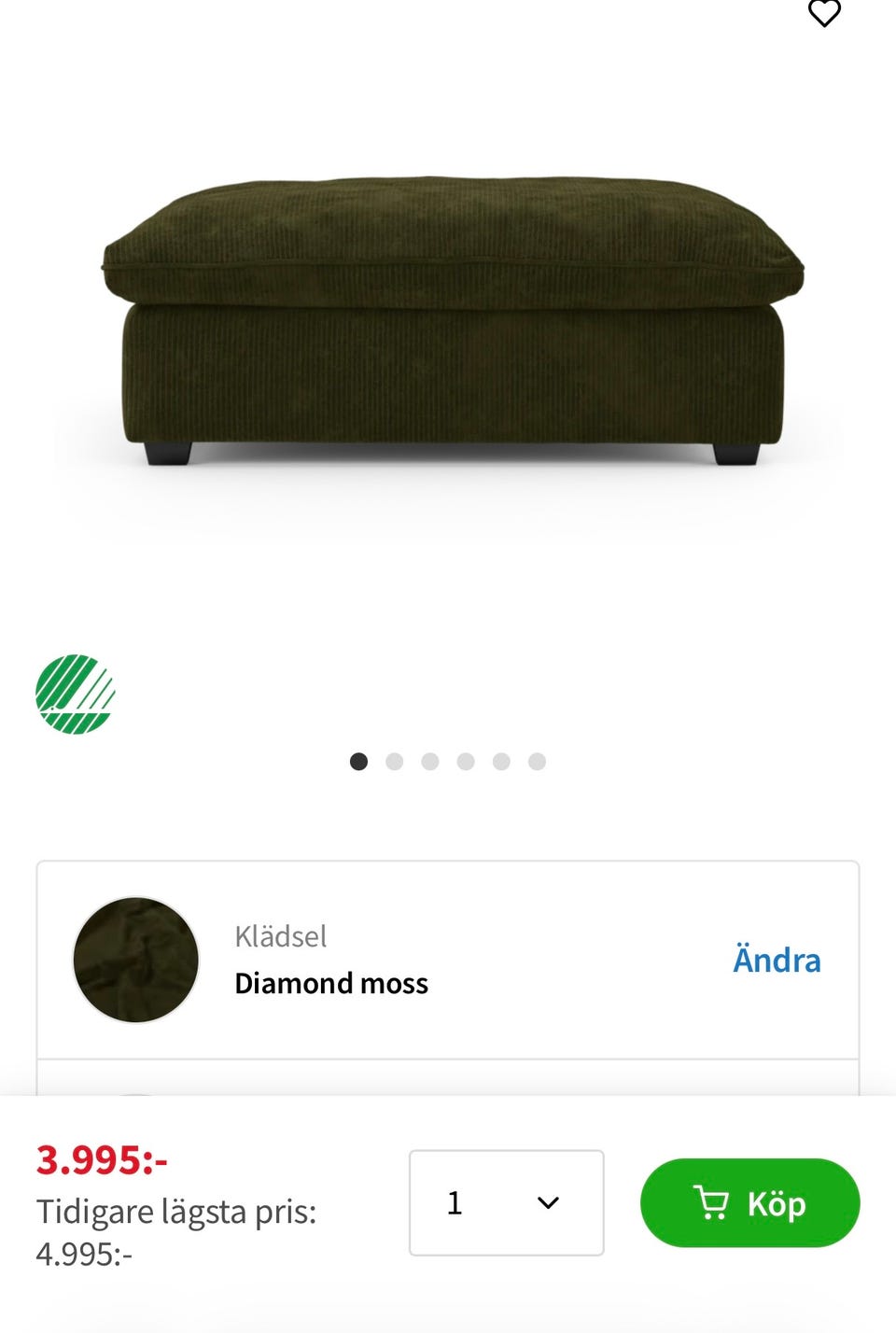Select the third image indicator dot
896x1333 pixels.
(x=430, y=762)
